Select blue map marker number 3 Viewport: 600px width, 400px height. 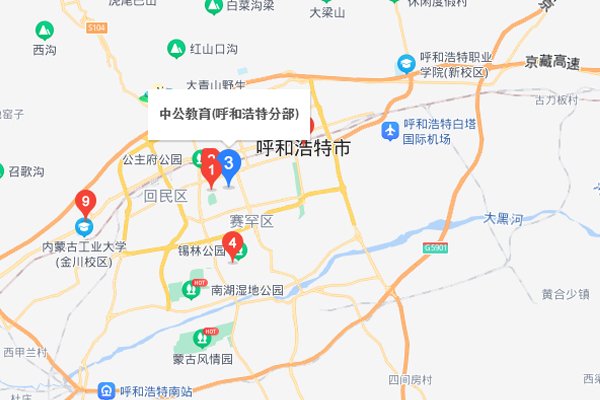pyautogui.click(x=229, y=163)
